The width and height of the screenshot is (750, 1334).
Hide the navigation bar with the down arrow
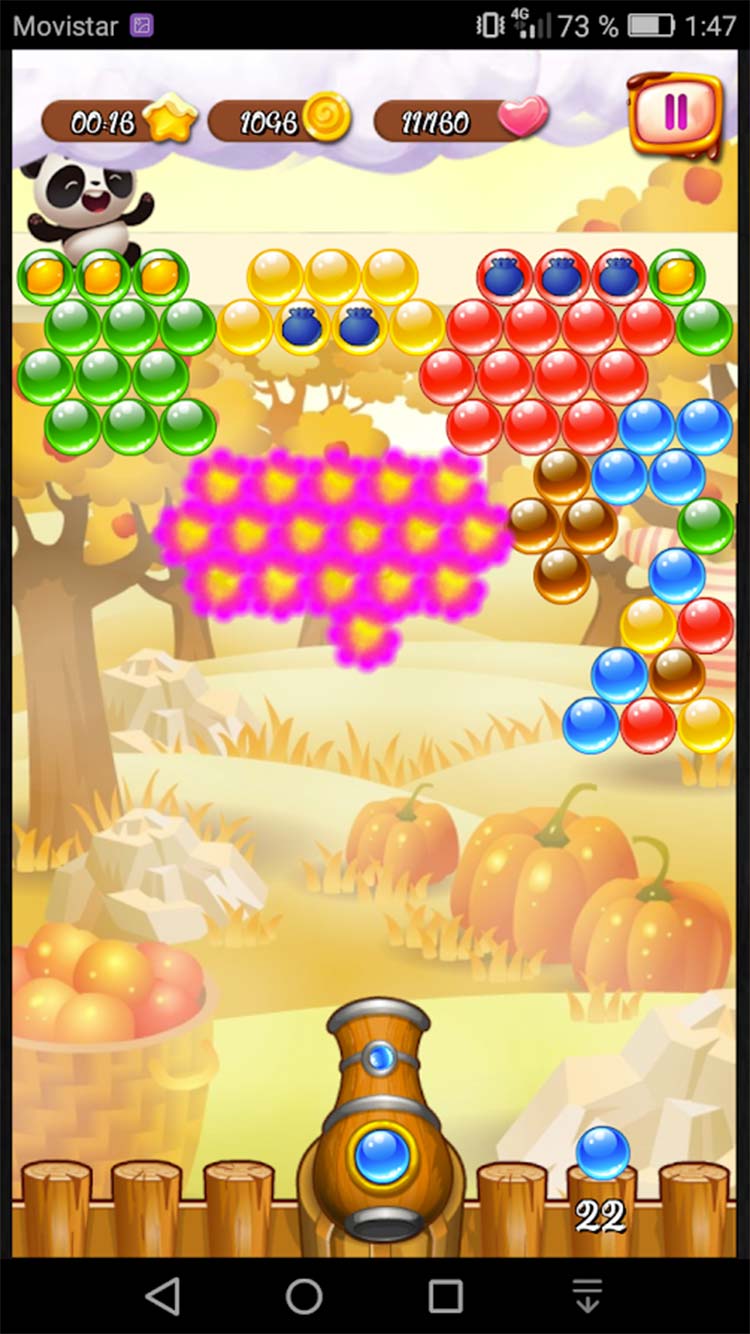click(x=588, y=1296)
